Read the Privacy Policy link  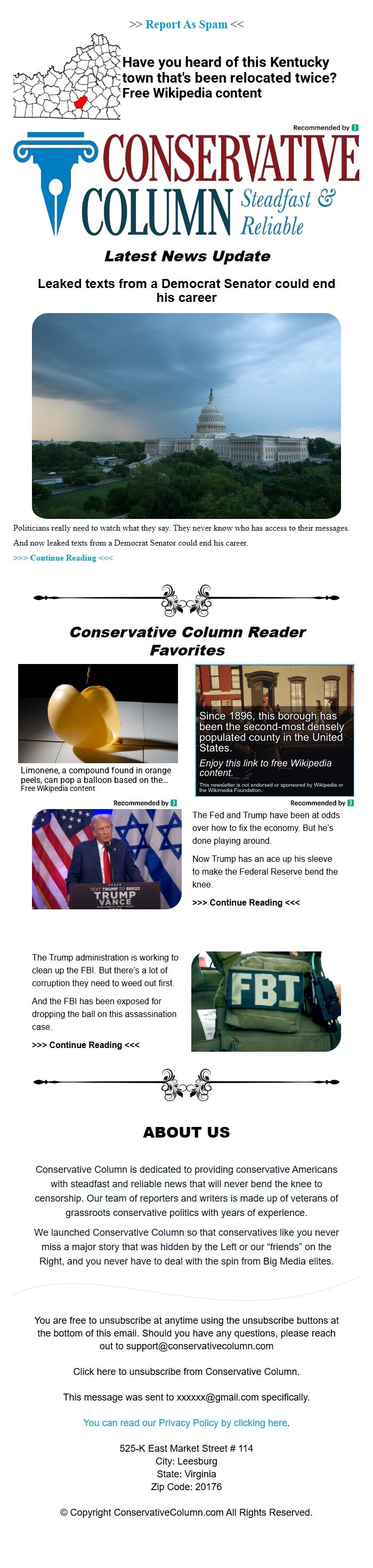click(186, 1422)
